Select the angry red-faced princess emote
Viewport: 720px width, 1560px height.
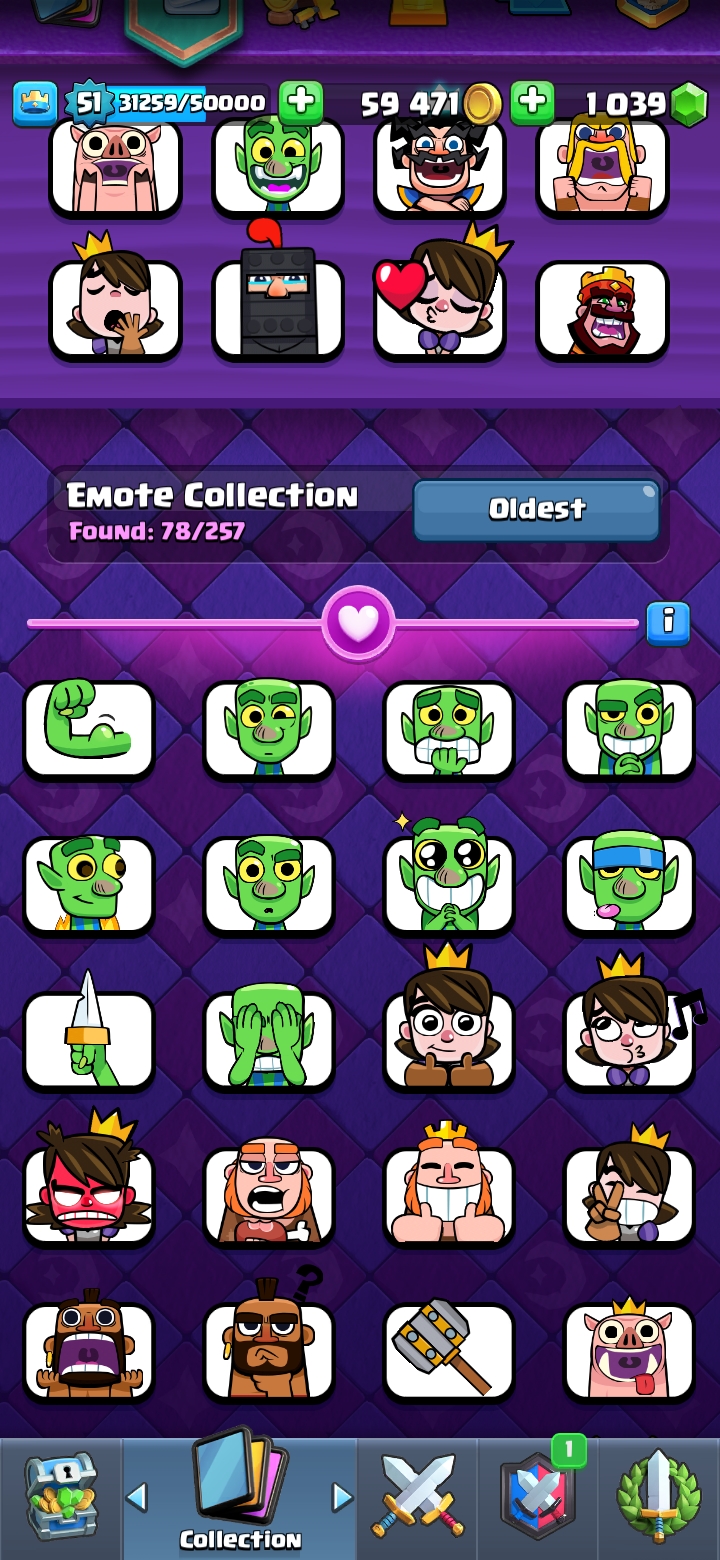(89, 1195)
